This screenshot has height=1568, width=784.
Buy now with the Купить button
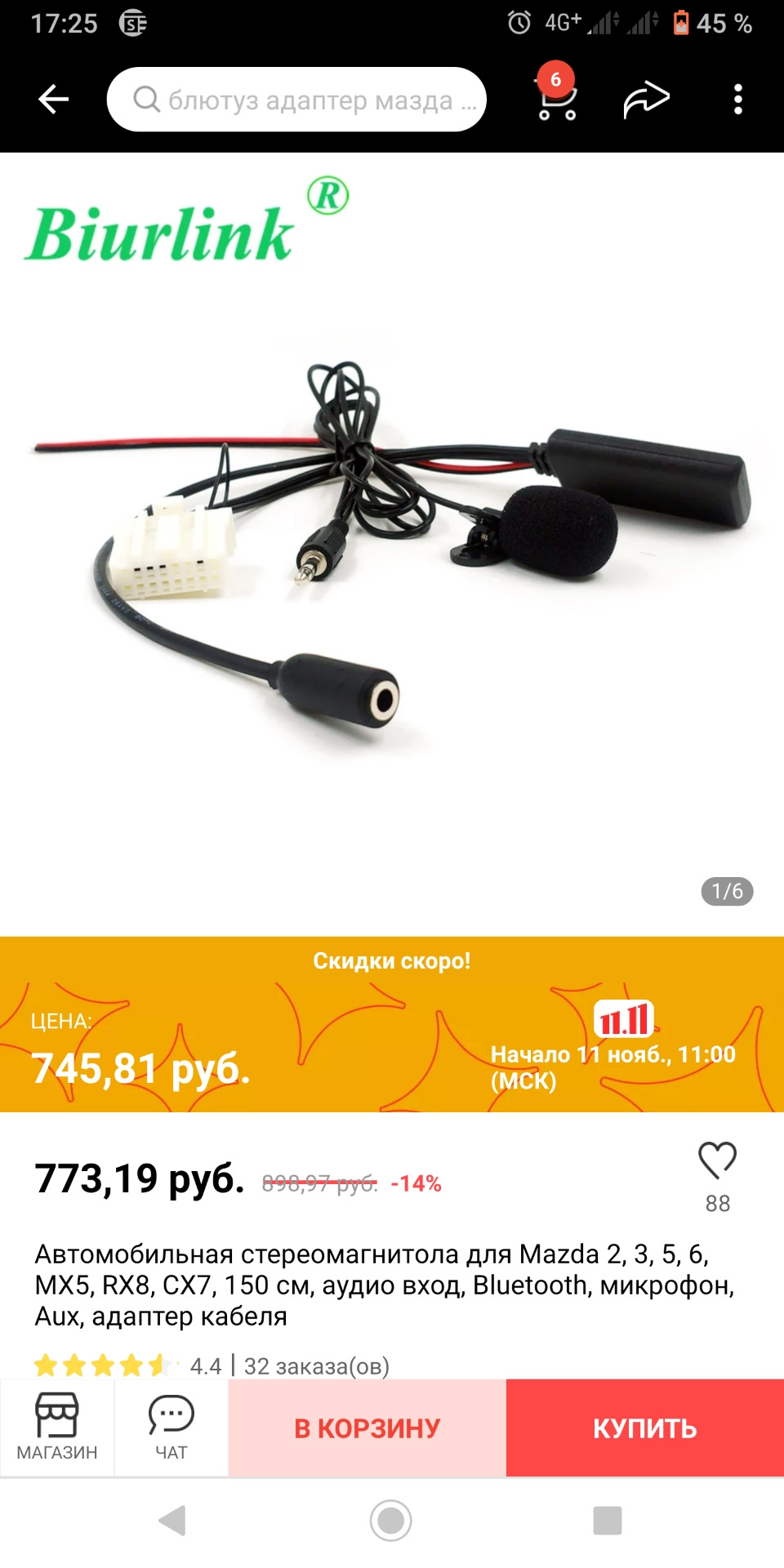(644, 1428)
